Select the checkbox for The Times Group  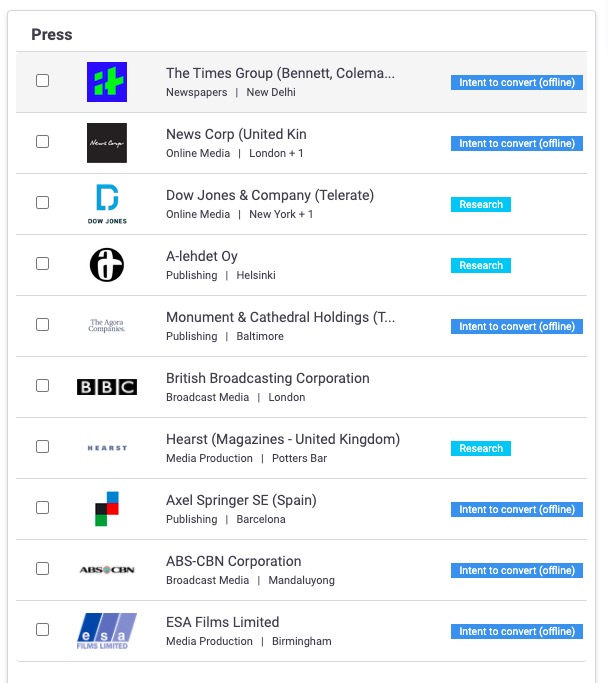[42, 81]
